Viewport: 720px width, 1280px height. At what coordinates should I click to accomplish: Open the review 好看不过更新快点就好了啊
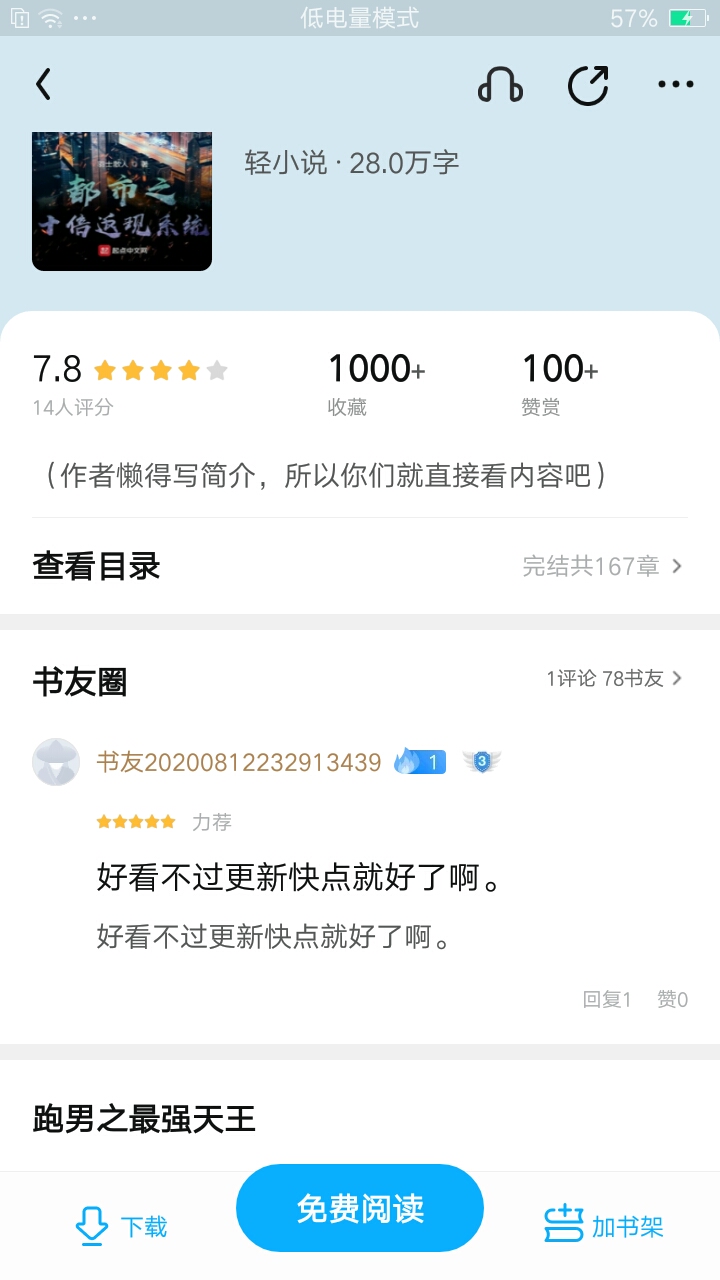click(x=298, y=878)
